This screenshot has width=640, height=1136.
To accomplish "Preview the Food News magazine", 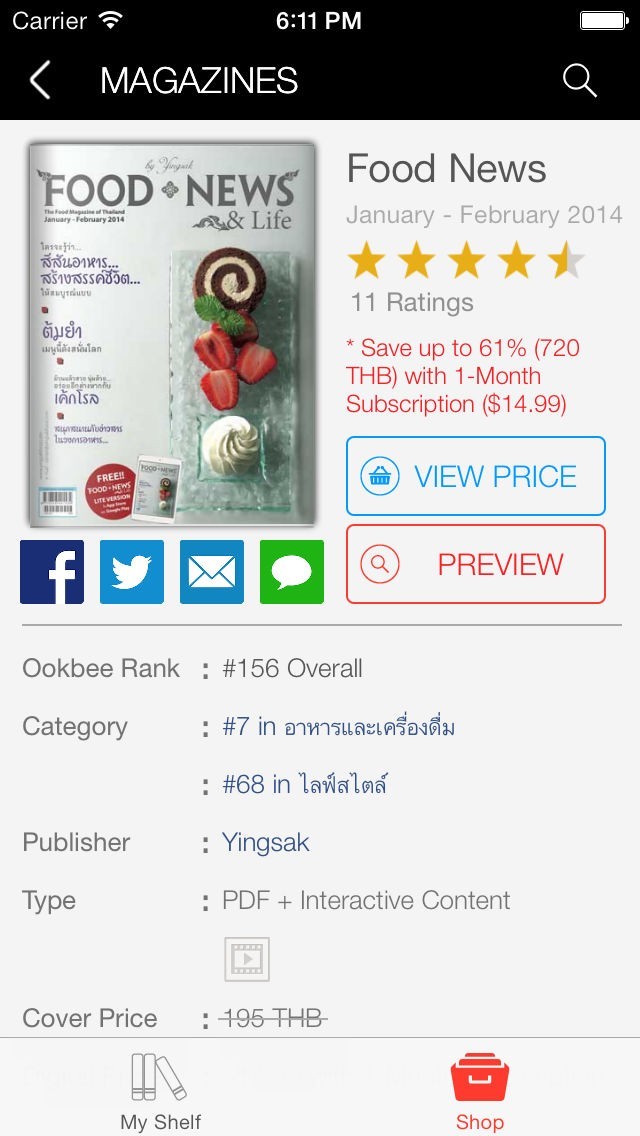I will pyautogui.click(x=475, y=564).
